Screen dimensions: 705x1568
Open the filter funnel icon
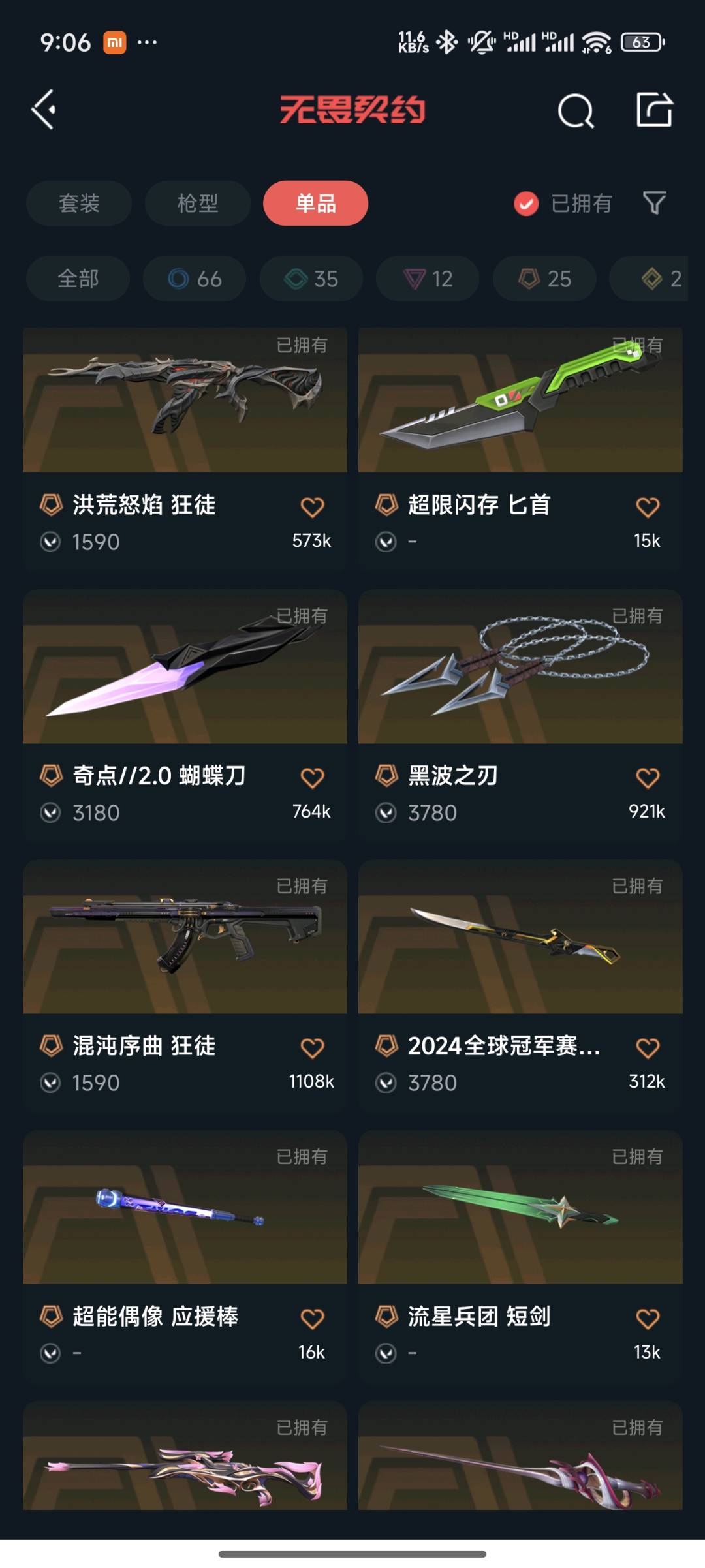[x=654, y=203]
